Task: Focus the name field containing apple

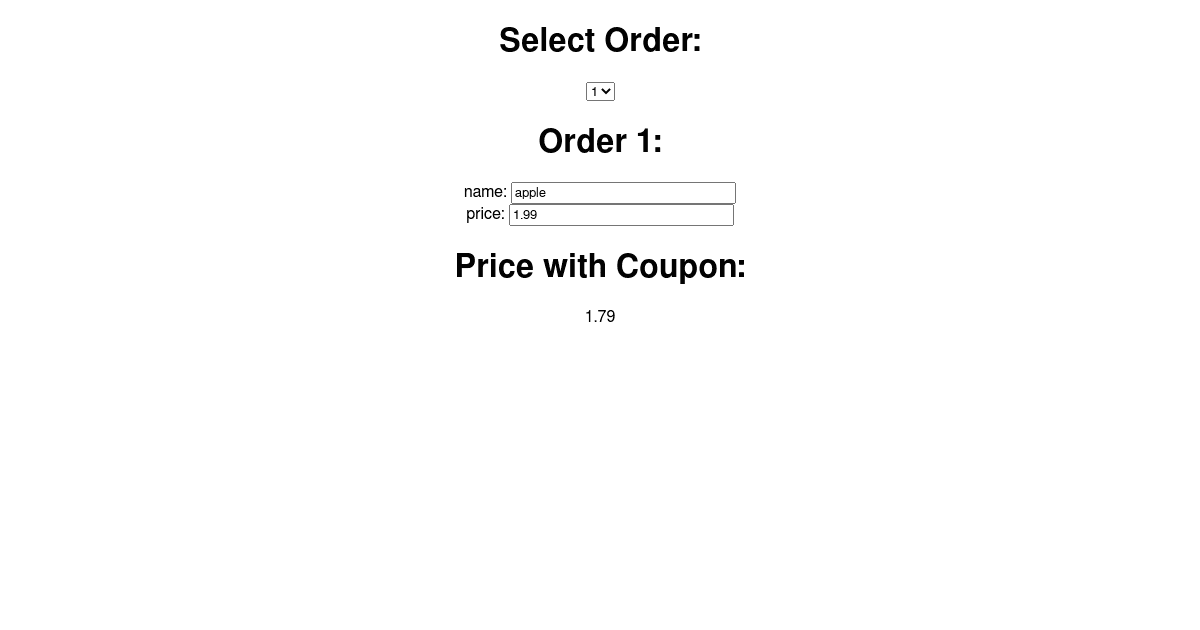Action: (x=623, y=193)
